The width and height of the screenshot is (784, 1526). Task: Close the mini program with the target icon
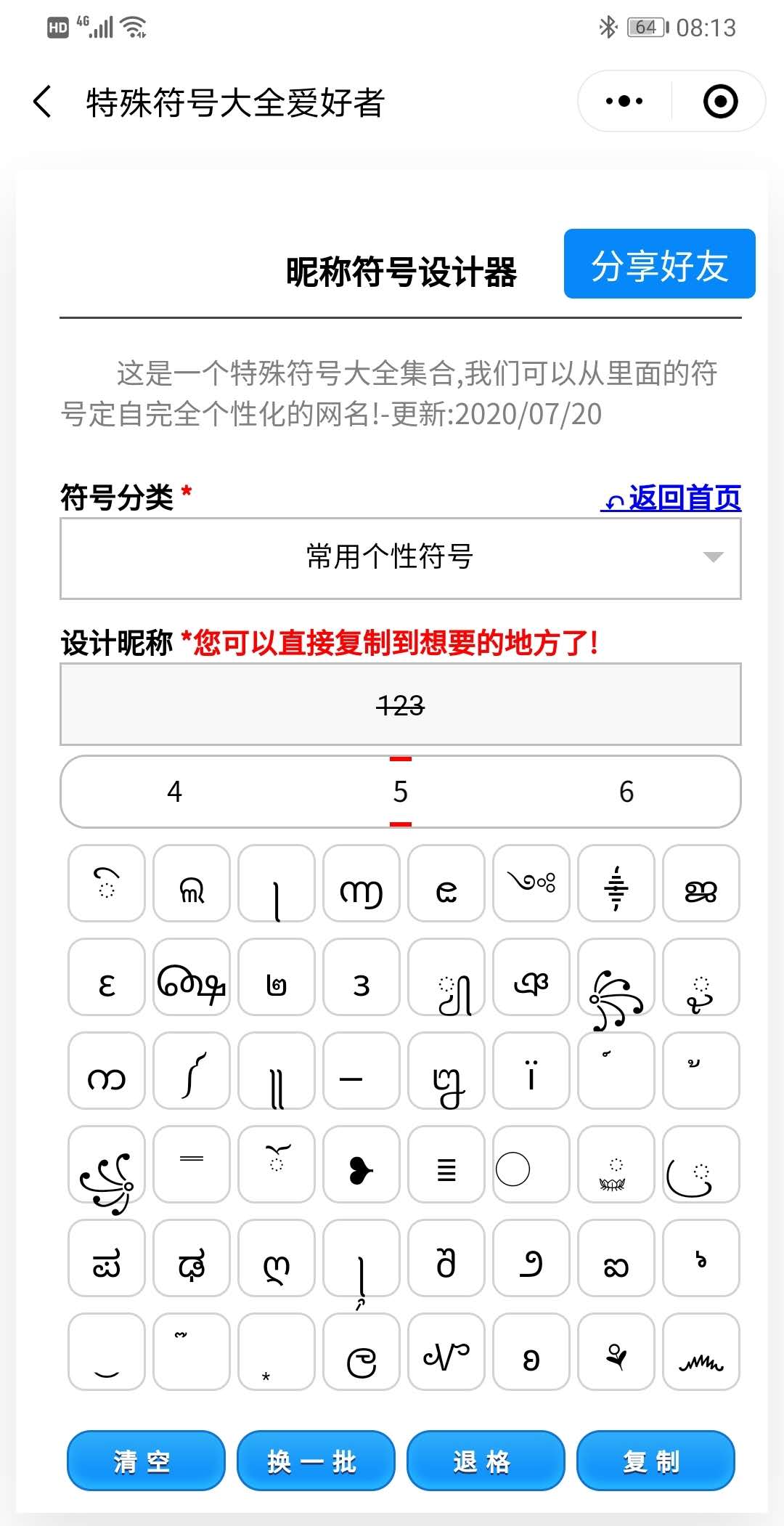[720, 102]
